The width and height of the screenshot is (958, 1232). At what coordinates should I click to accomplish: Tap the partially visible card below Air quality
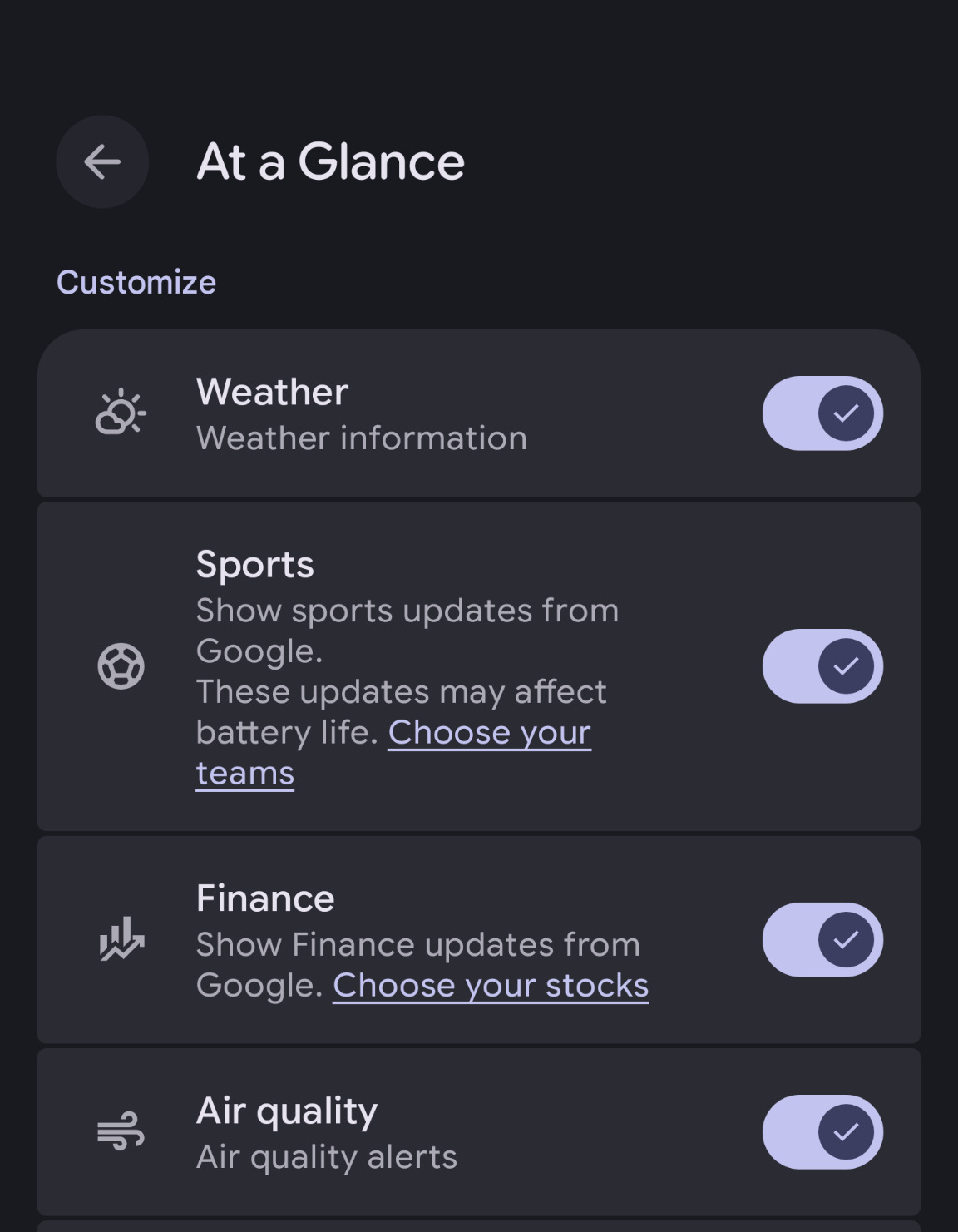pyautogui.click(x=479, y=1223)
